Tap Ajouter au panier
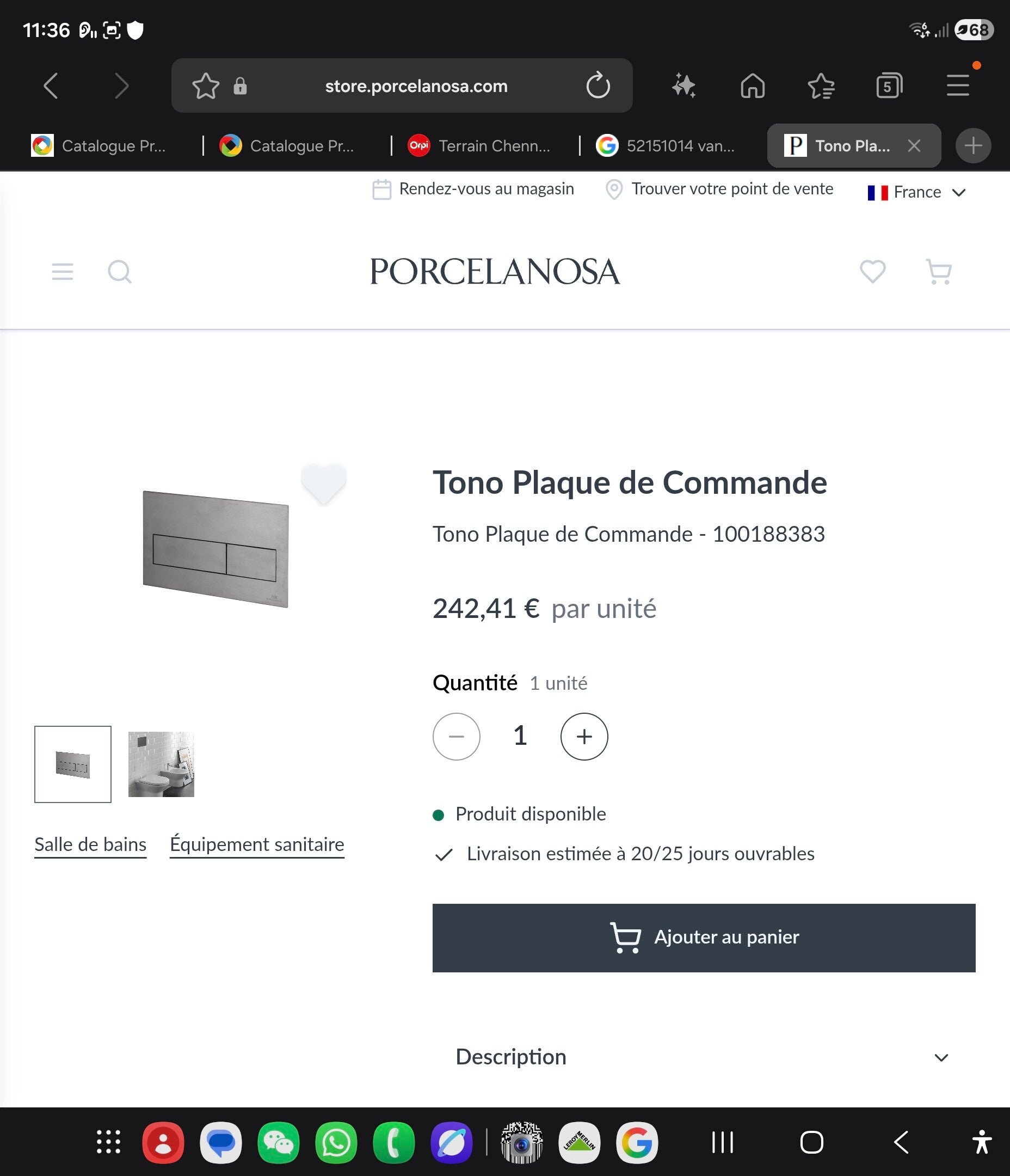Image resolution: width=1010 pixels, height=1176 pixels. point(704,937)
